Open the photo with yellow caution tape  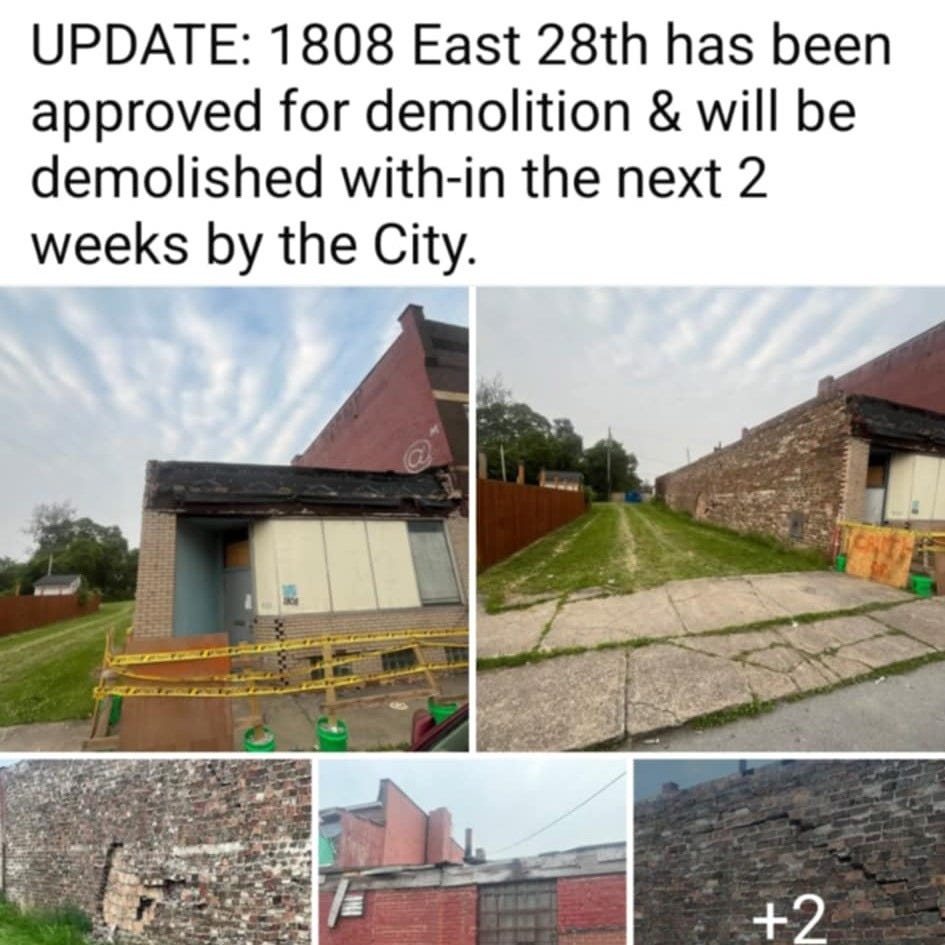coord(234,519)
